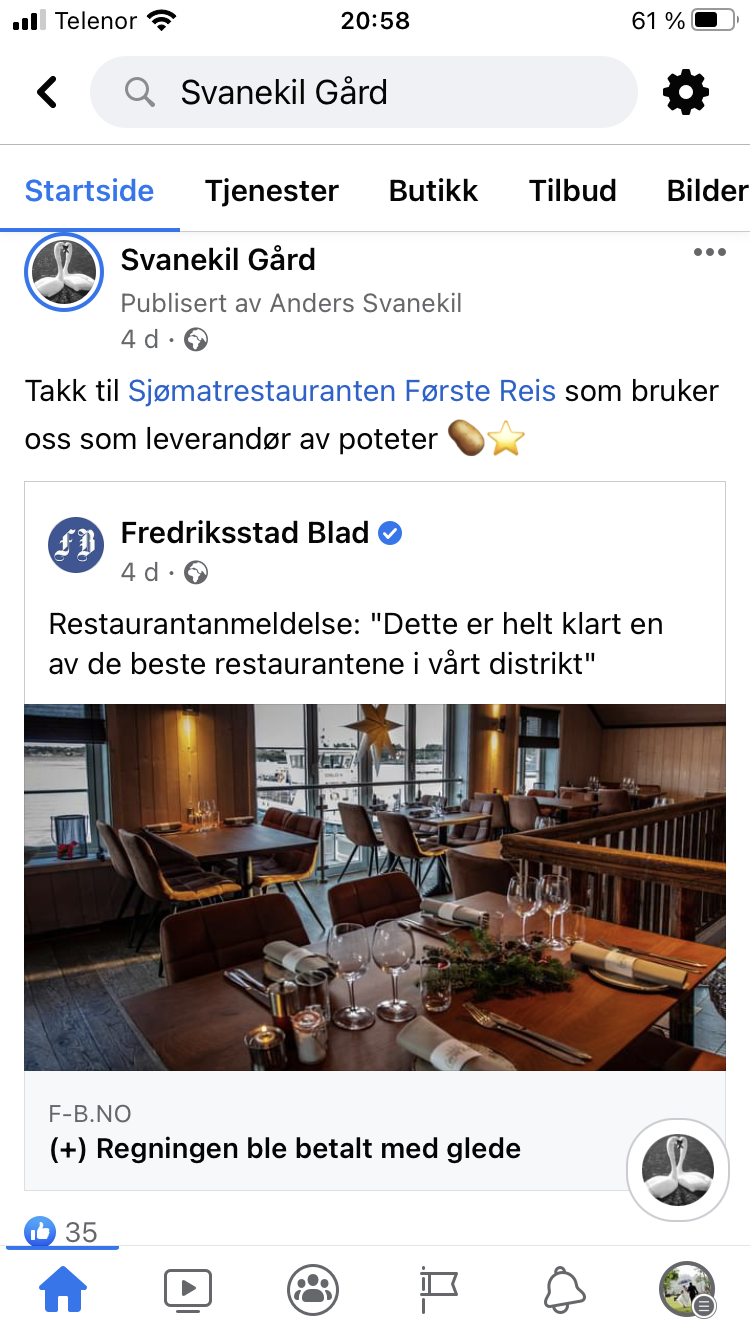Tap the Svanekil Gård search field
The width and height of the screenshot is (750, 1334).
coord(364,92)
